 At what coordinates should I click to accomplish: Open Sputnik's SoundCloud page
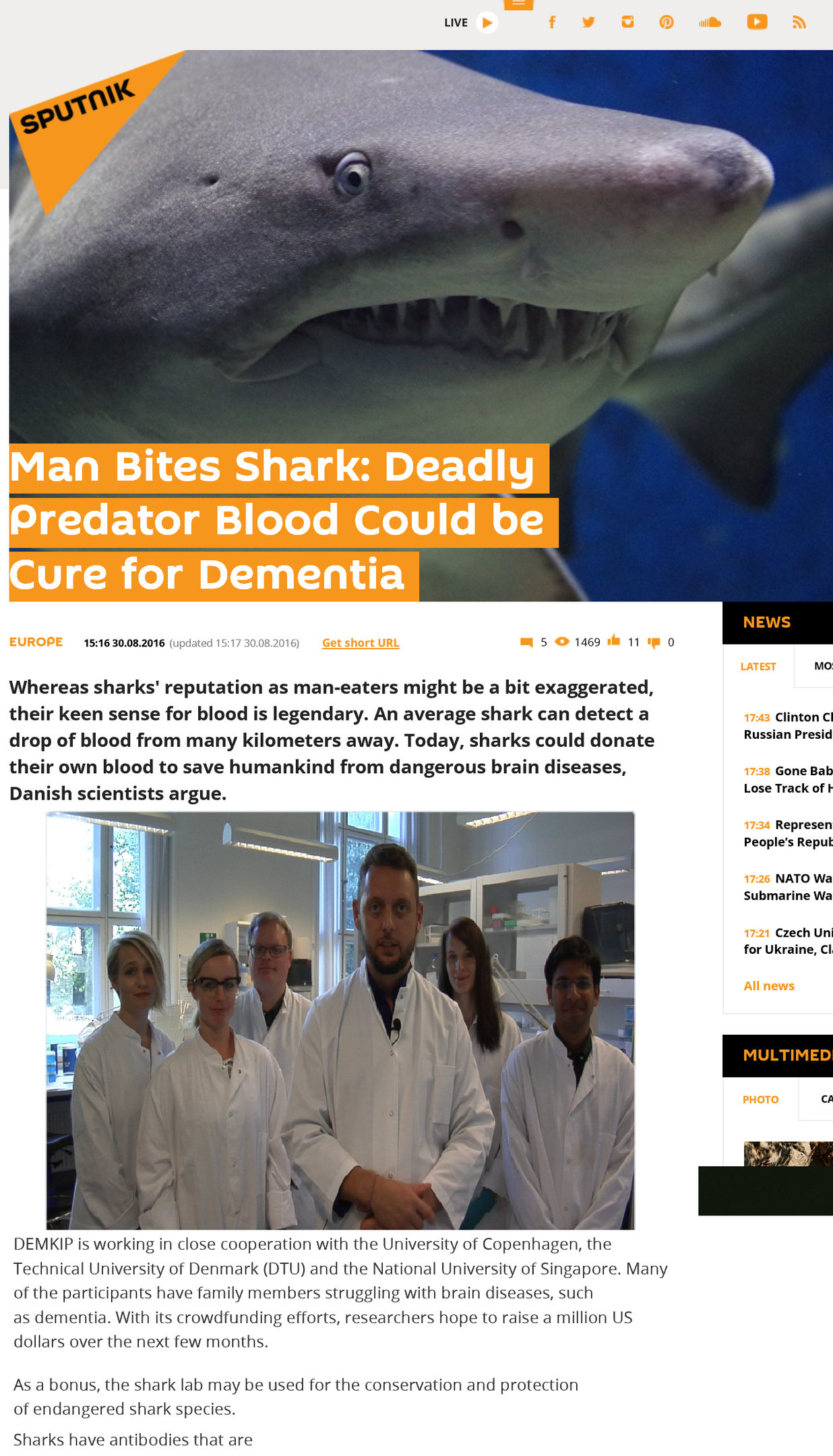tap(710, 23)
